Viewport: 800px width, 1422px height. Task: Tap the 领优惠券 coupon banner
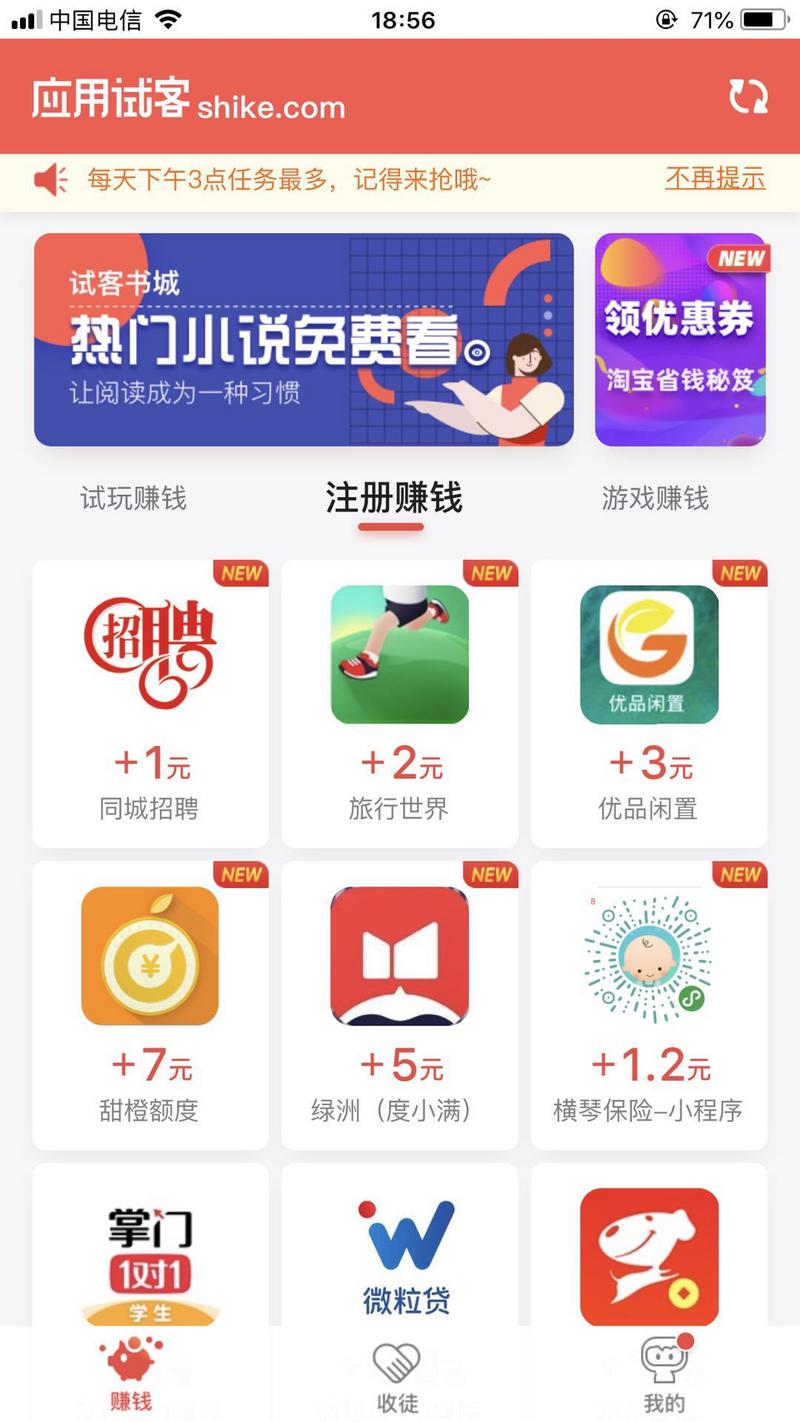point(679,339)
